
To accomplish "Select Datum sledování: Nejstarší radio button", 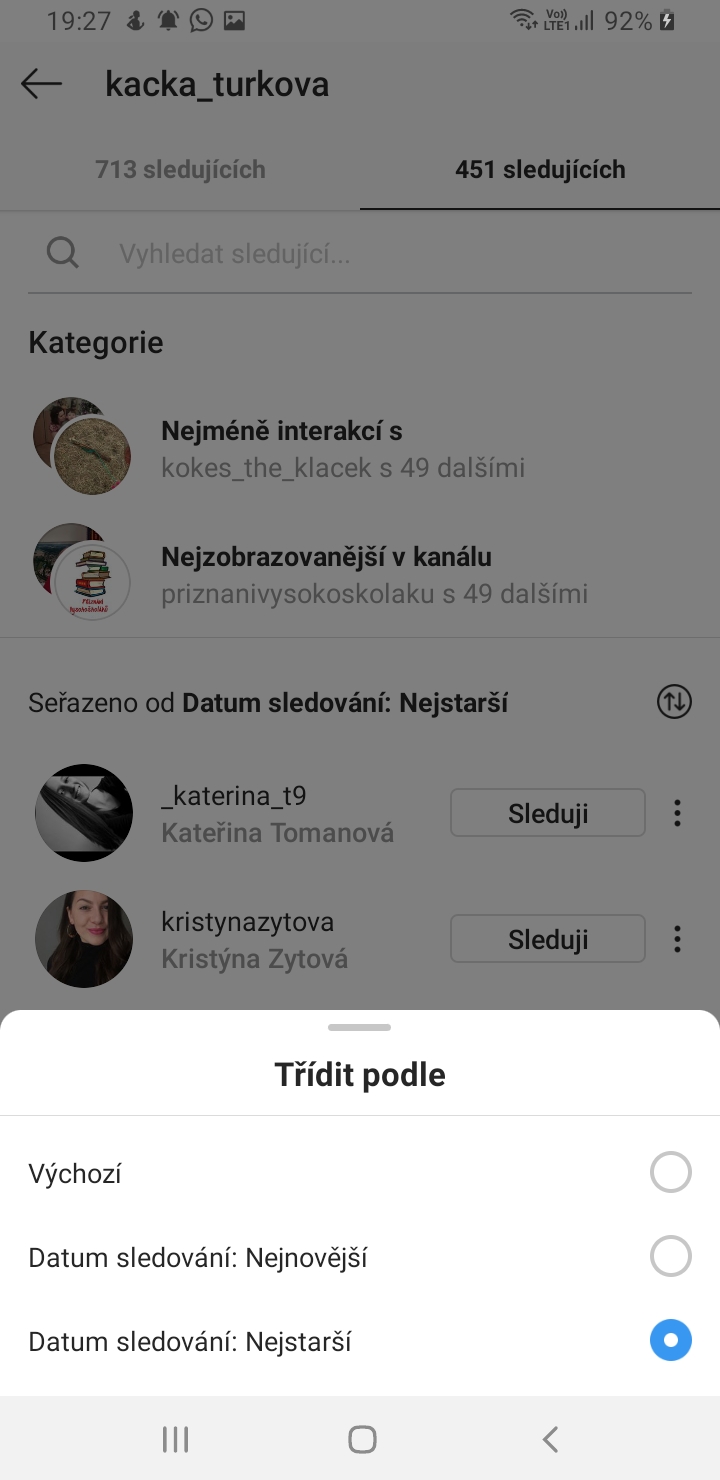I will (670, 1341).
